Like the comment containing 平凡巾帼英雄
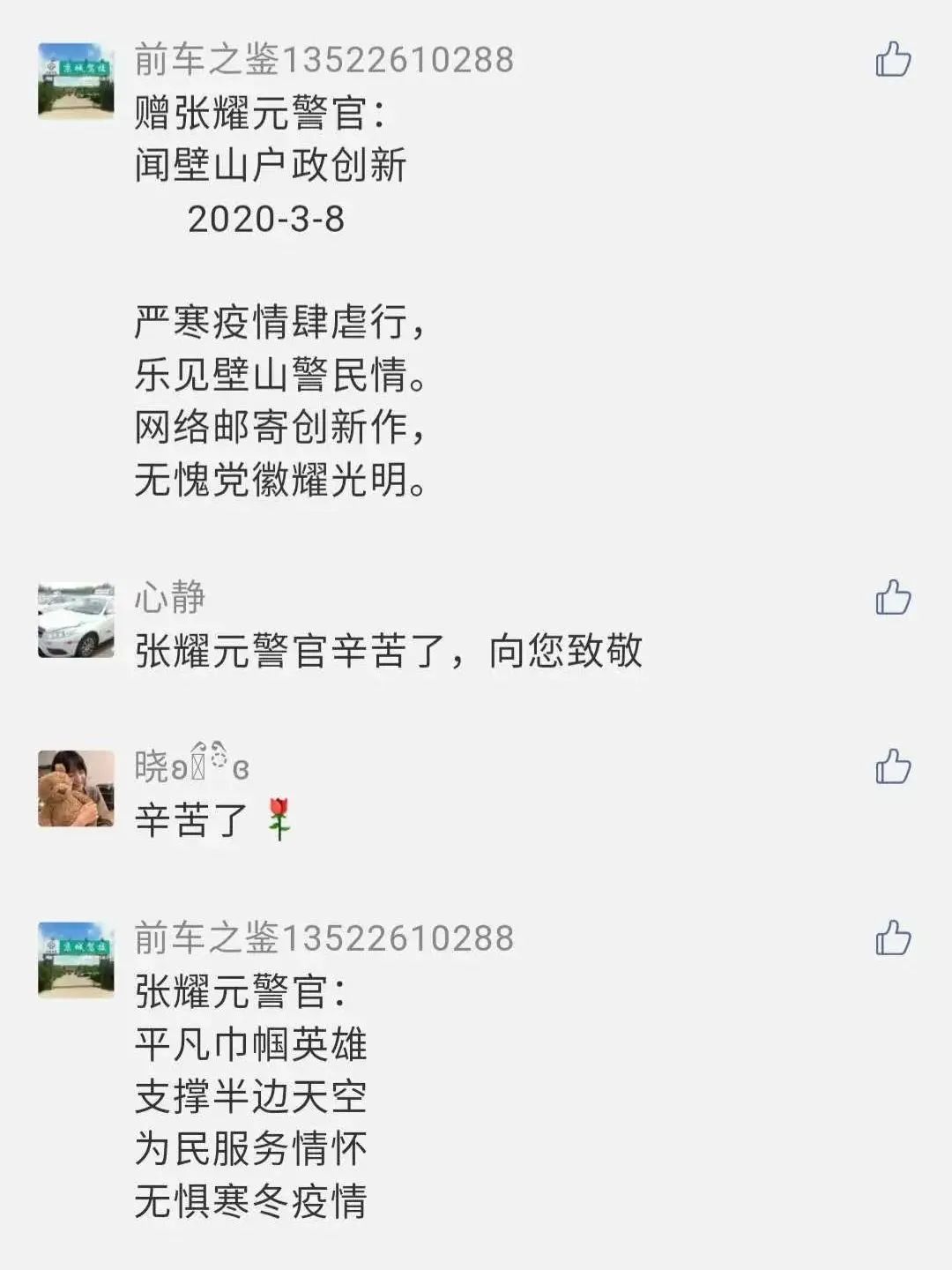Image resolution: width=952 pixels, height=1270 pixels. 893,938
